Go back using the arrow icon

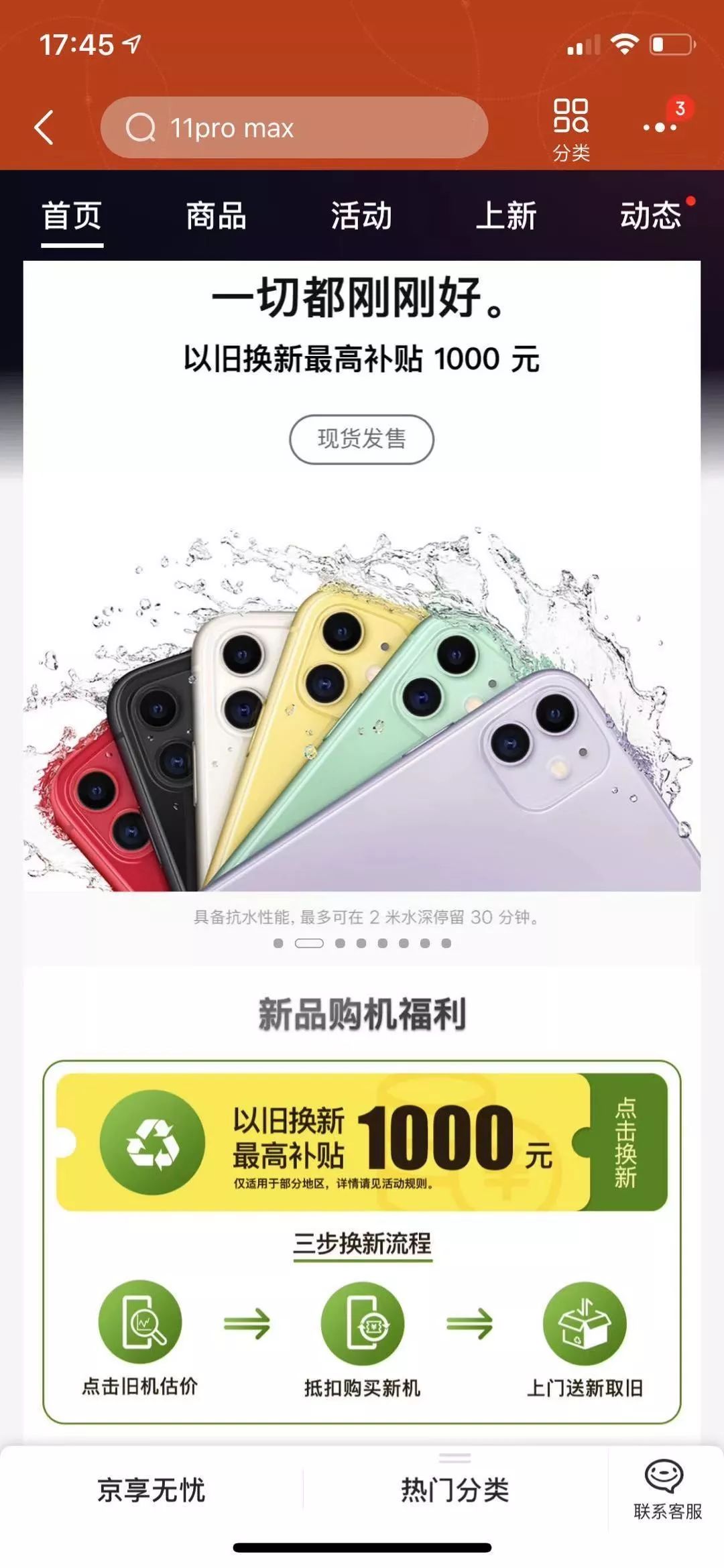coord(44,127)
